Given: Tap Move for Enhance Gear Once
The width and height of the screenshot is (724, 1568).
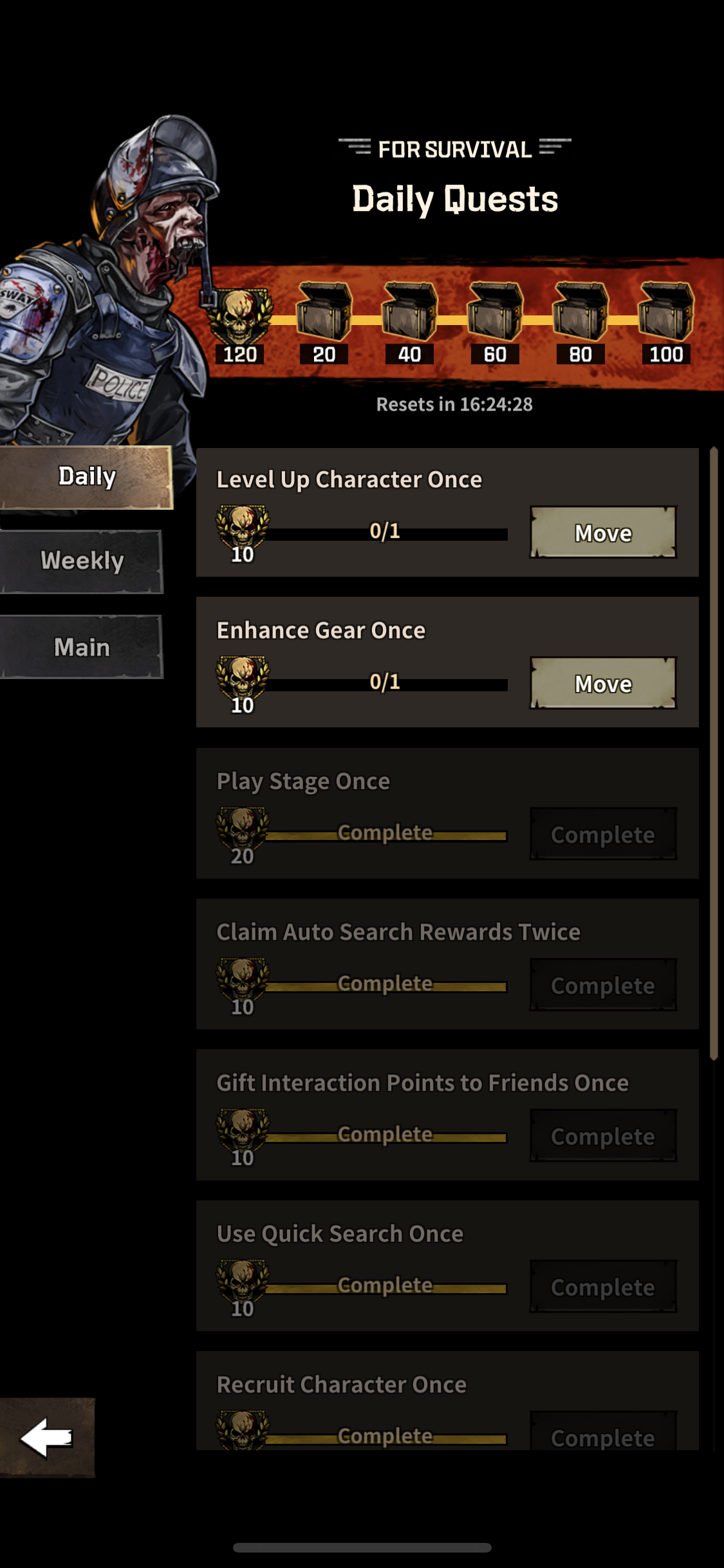Looking at the screenshot, I should coord(603,684).
